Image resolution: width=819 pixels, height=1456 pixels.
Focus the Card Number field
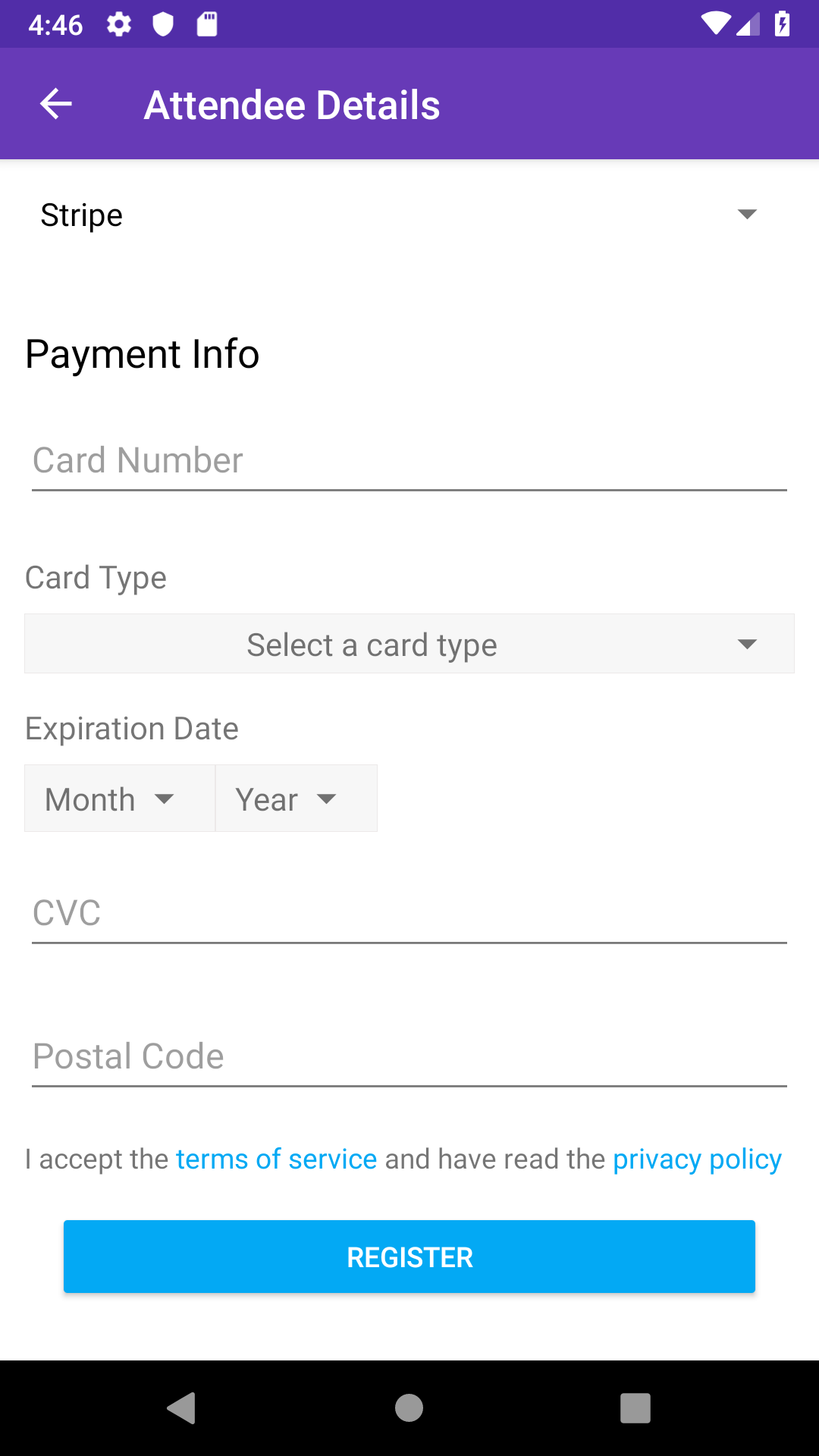pyautogui.click(x=409, y=461)
